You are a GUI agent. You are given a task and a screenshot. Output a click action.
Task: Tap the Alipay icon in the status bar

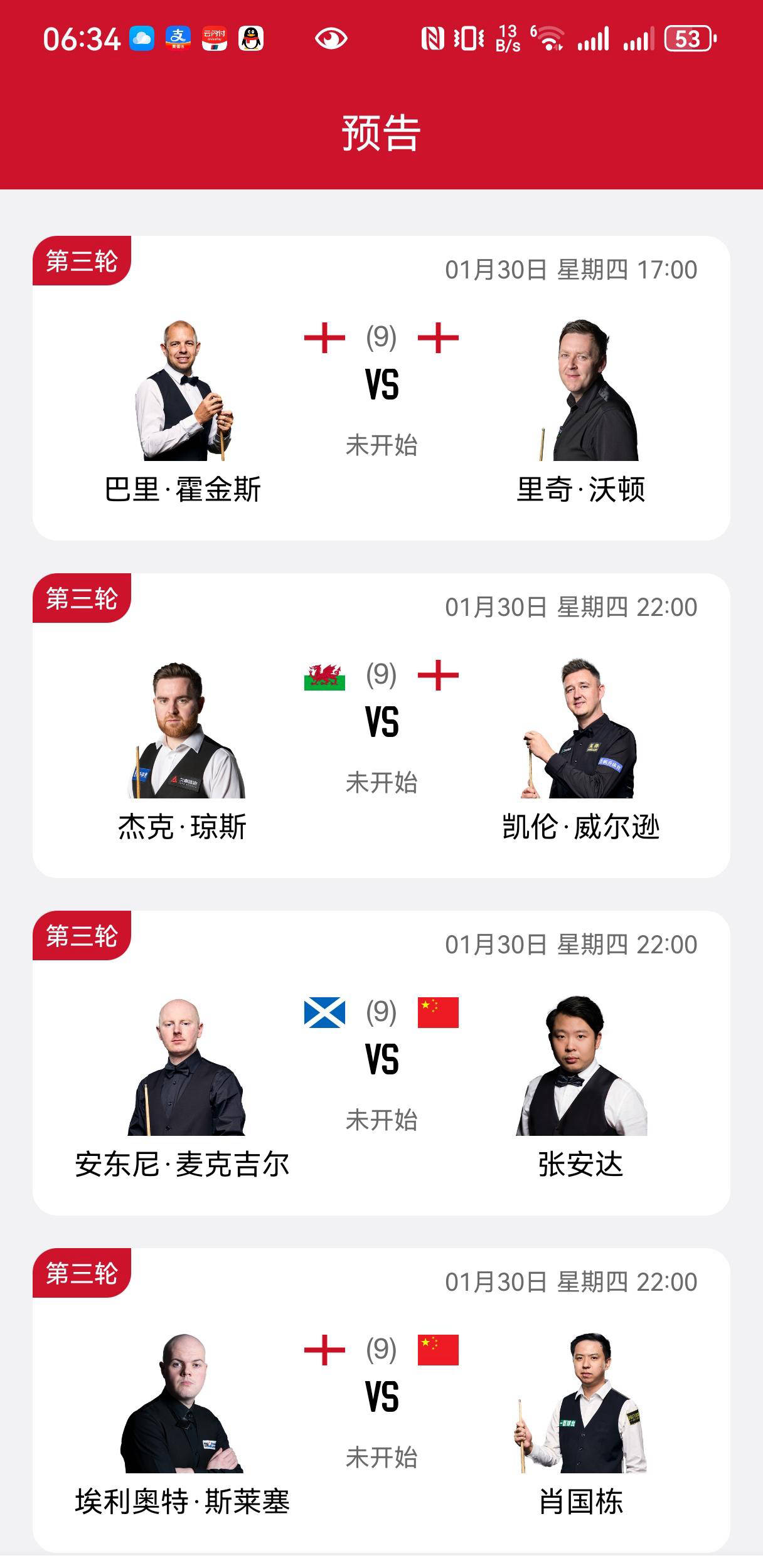pyautogui.click(x=178, y=39)
